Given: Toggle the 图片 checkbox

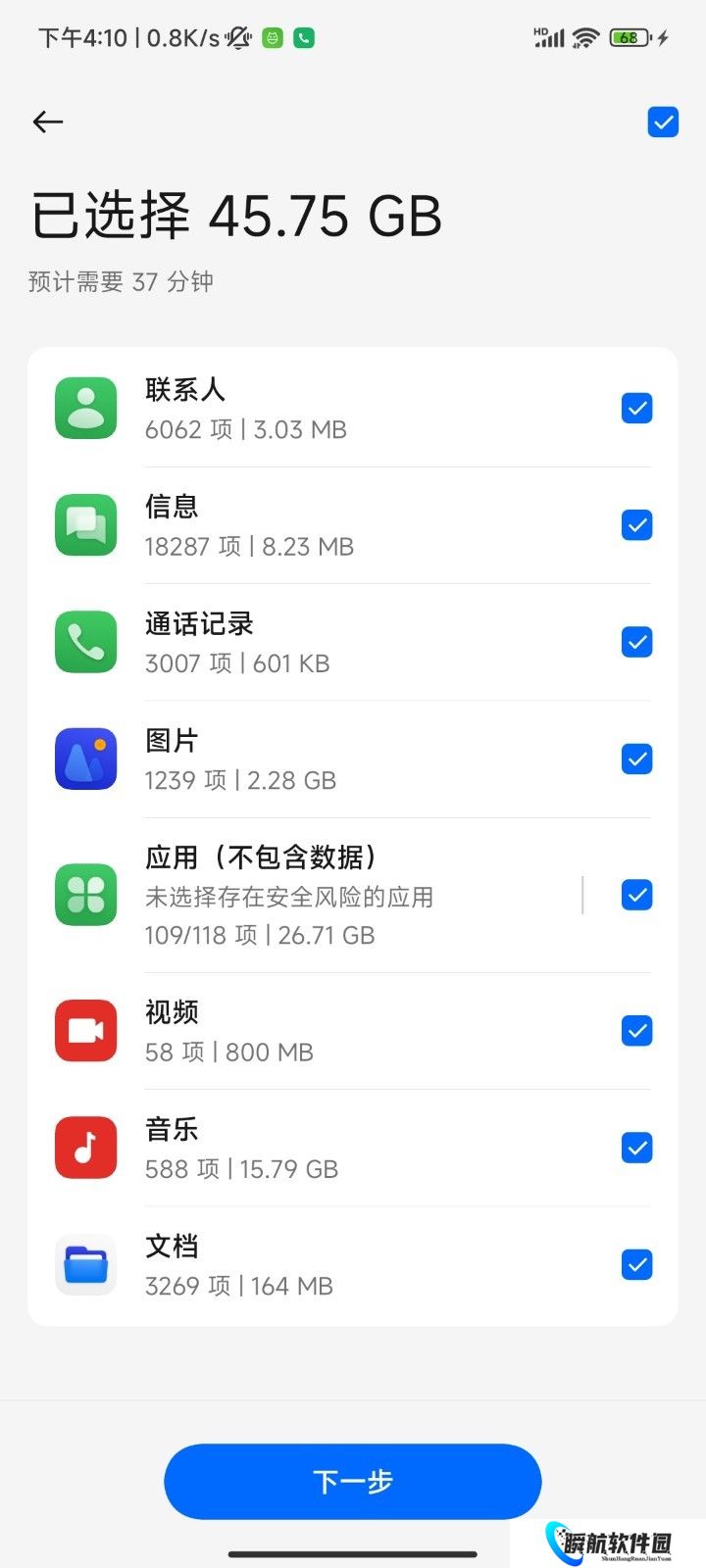Looking at the screenshot, I should [636, 759].
